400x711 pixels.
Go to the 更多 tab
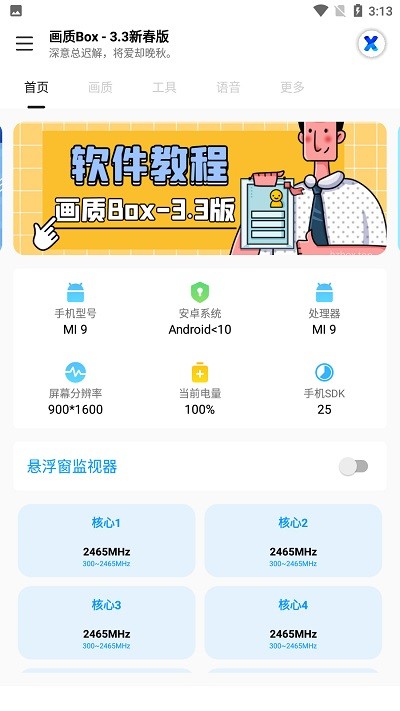(293, 87)
